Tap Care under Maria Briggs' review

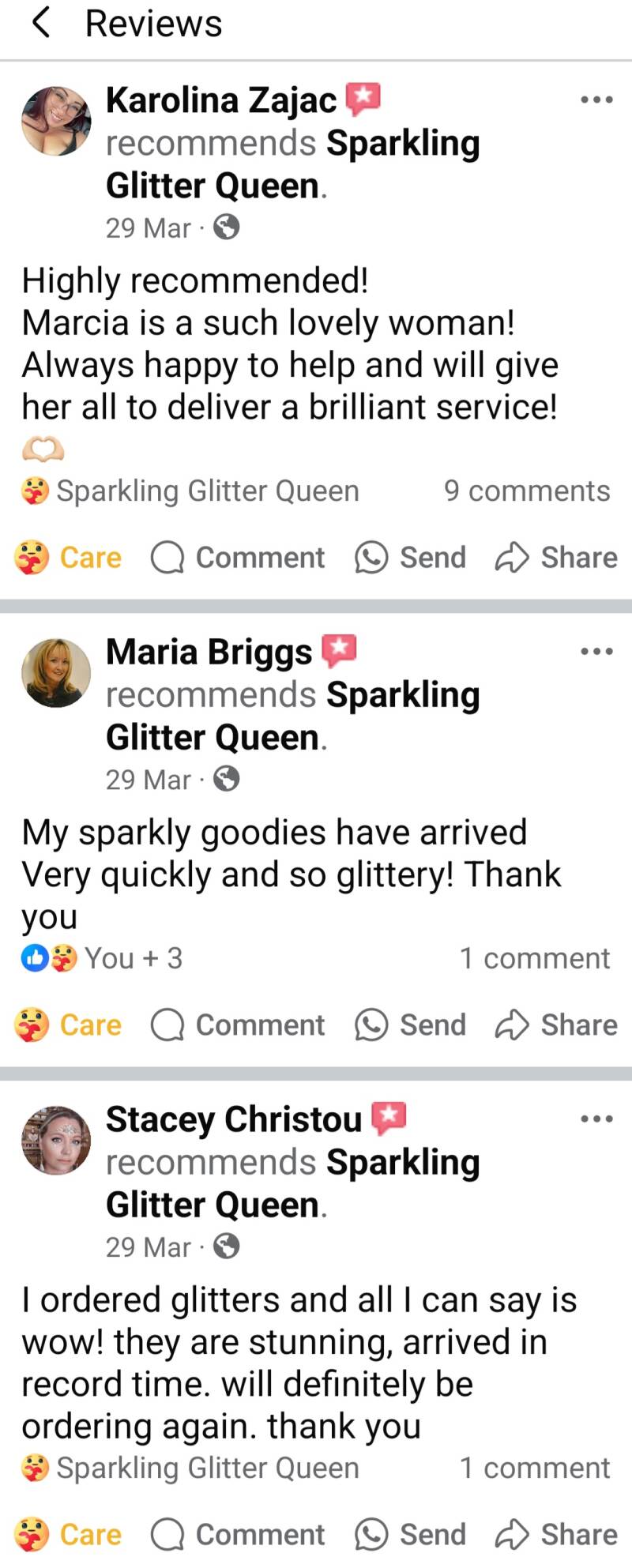point(69,1025)
